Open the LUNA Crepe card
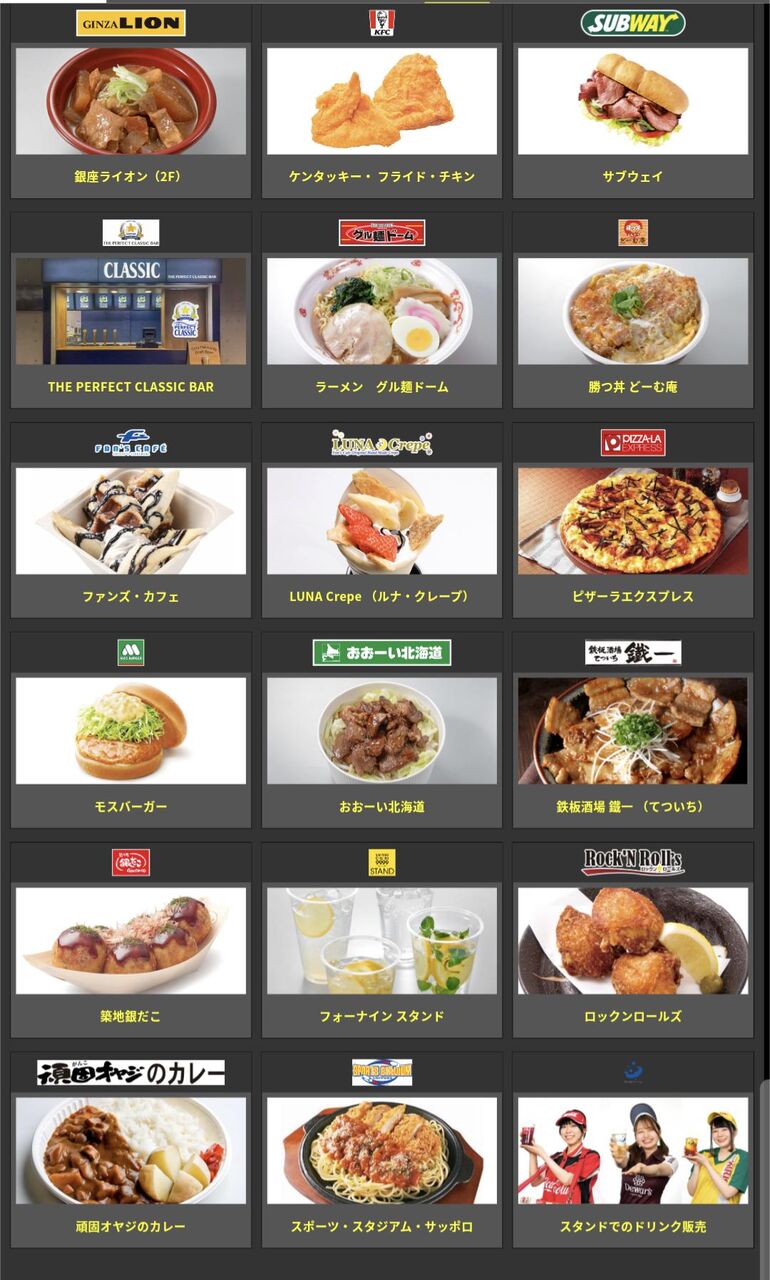Screen dimensions: 770x1280 click(382, 520)
